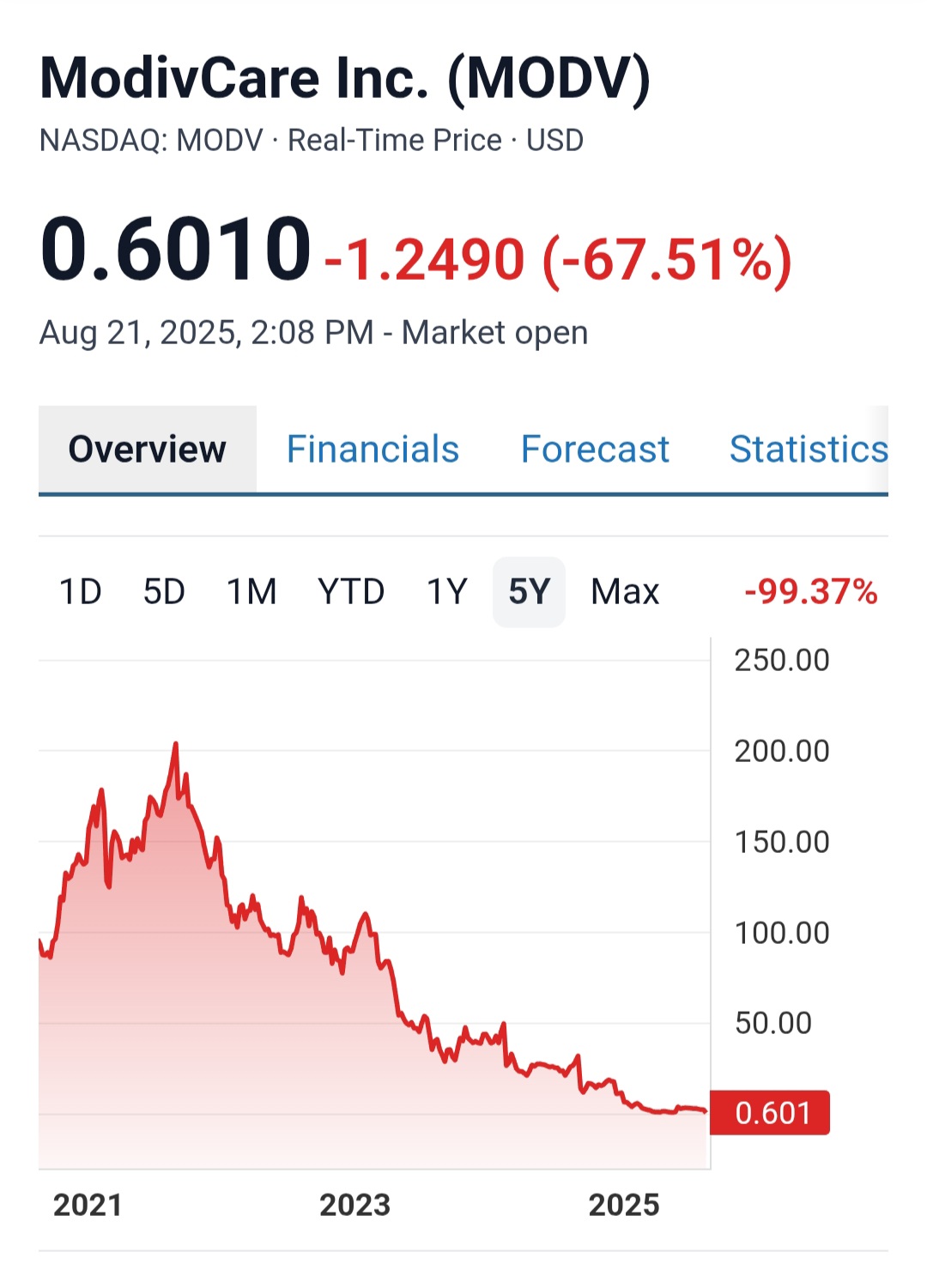Screen dimensions: 927x1288
Task: Switch chart to 1M range
Action: [251, 591]
